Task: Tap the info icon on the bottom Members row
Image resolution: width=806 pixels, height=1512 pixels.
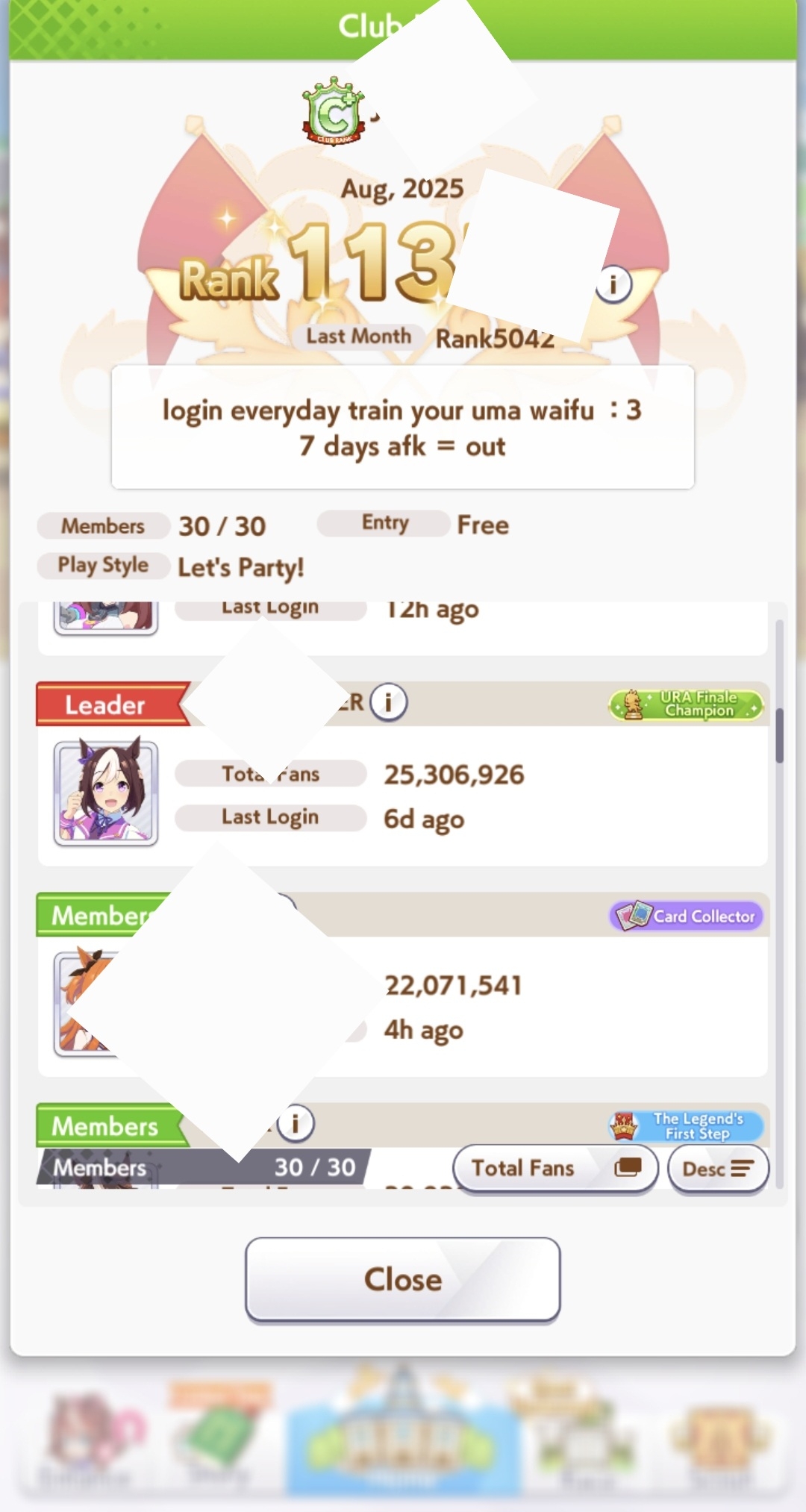Action: [296, 1123]
